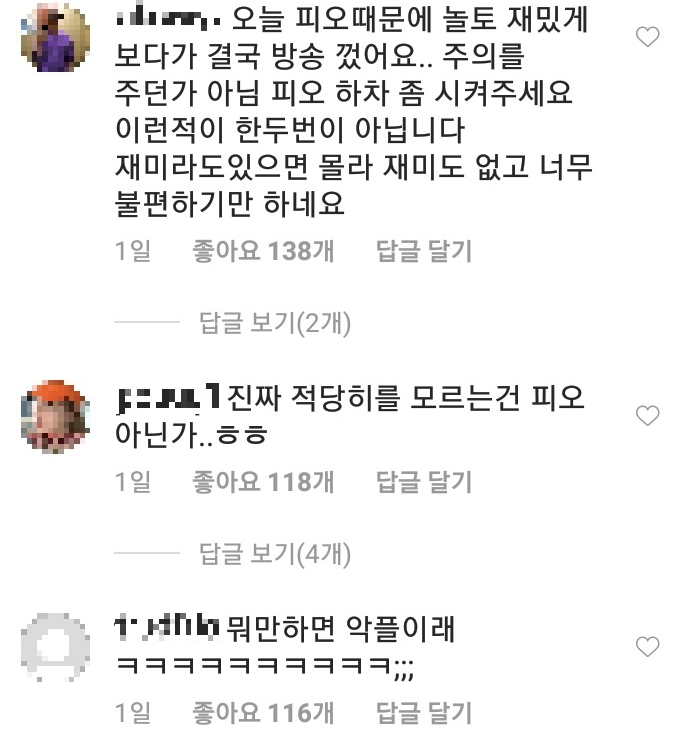
Task: View who liked via 좋아요 118개
Action: tap(263, 483)
